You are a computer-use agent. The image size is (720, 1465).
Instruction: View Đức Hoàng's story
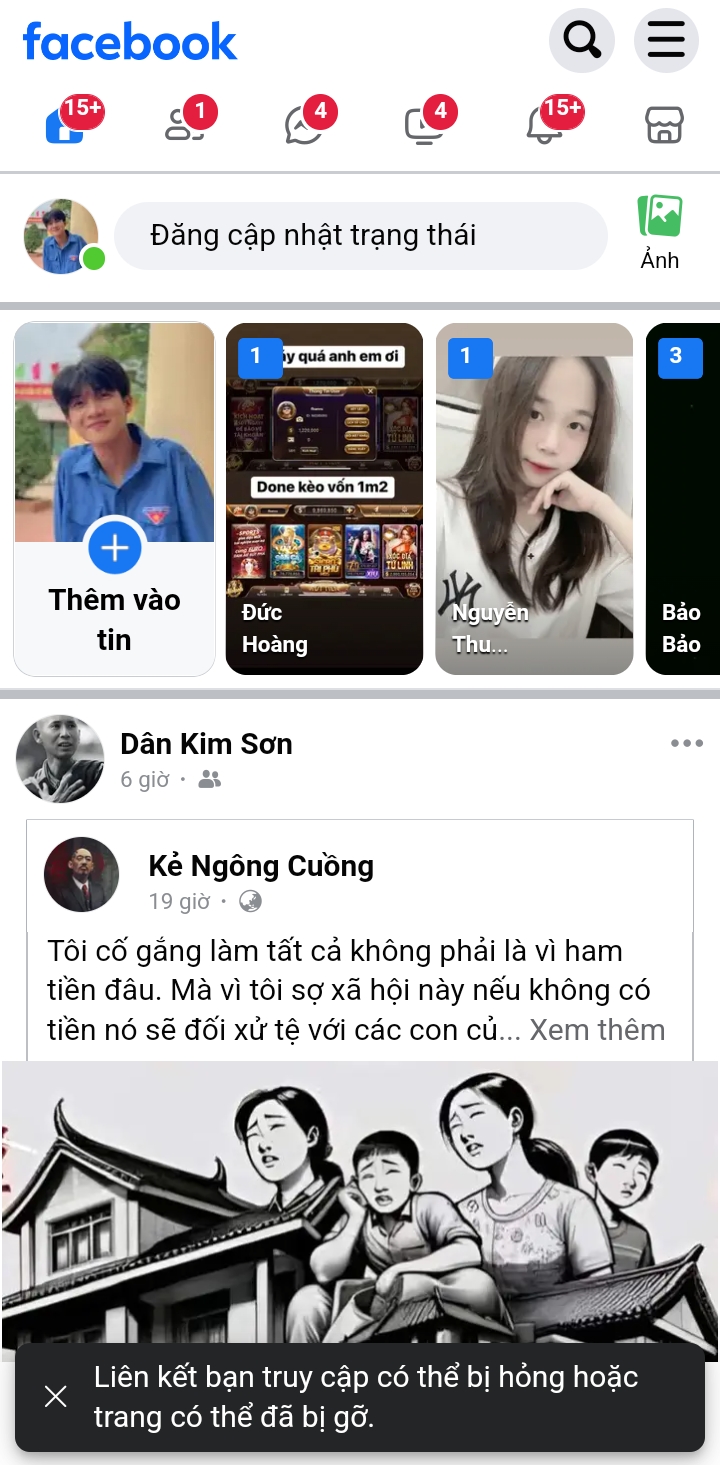coord(325,499)
